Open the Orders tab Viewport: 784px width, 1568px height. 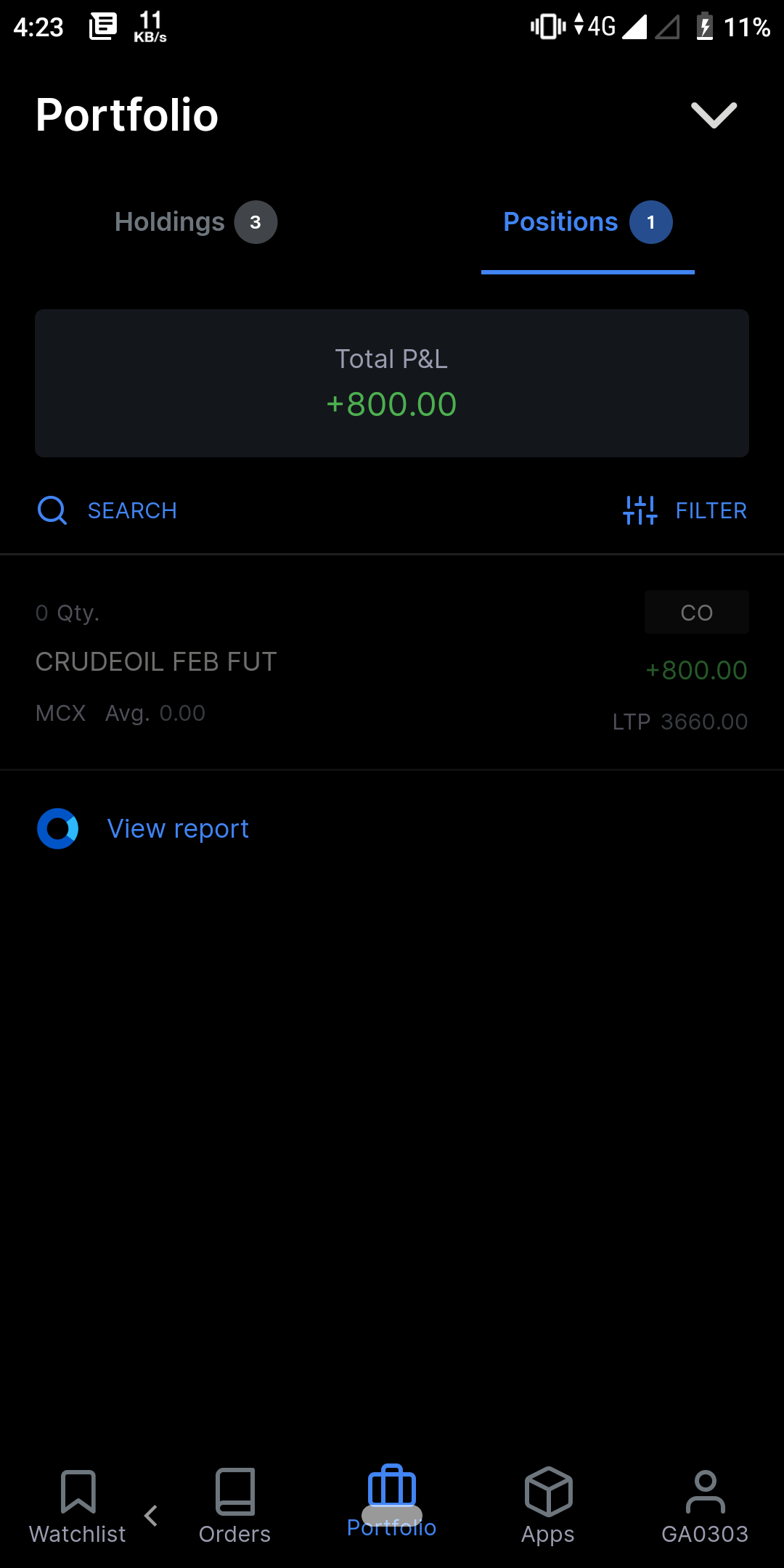[234, 1506]
